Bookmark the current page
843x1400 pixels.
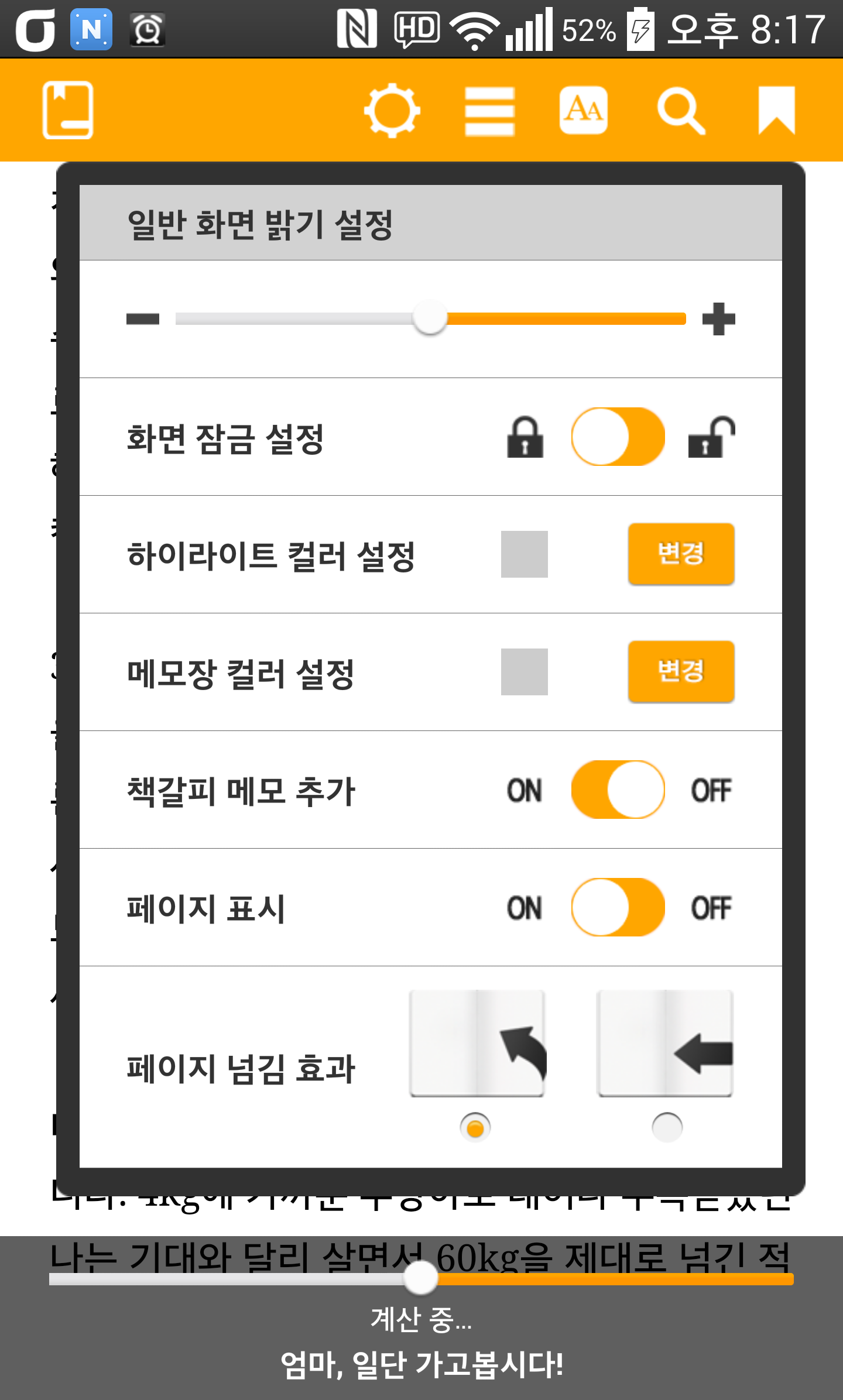pyautogui.click(x=776, y=110)
